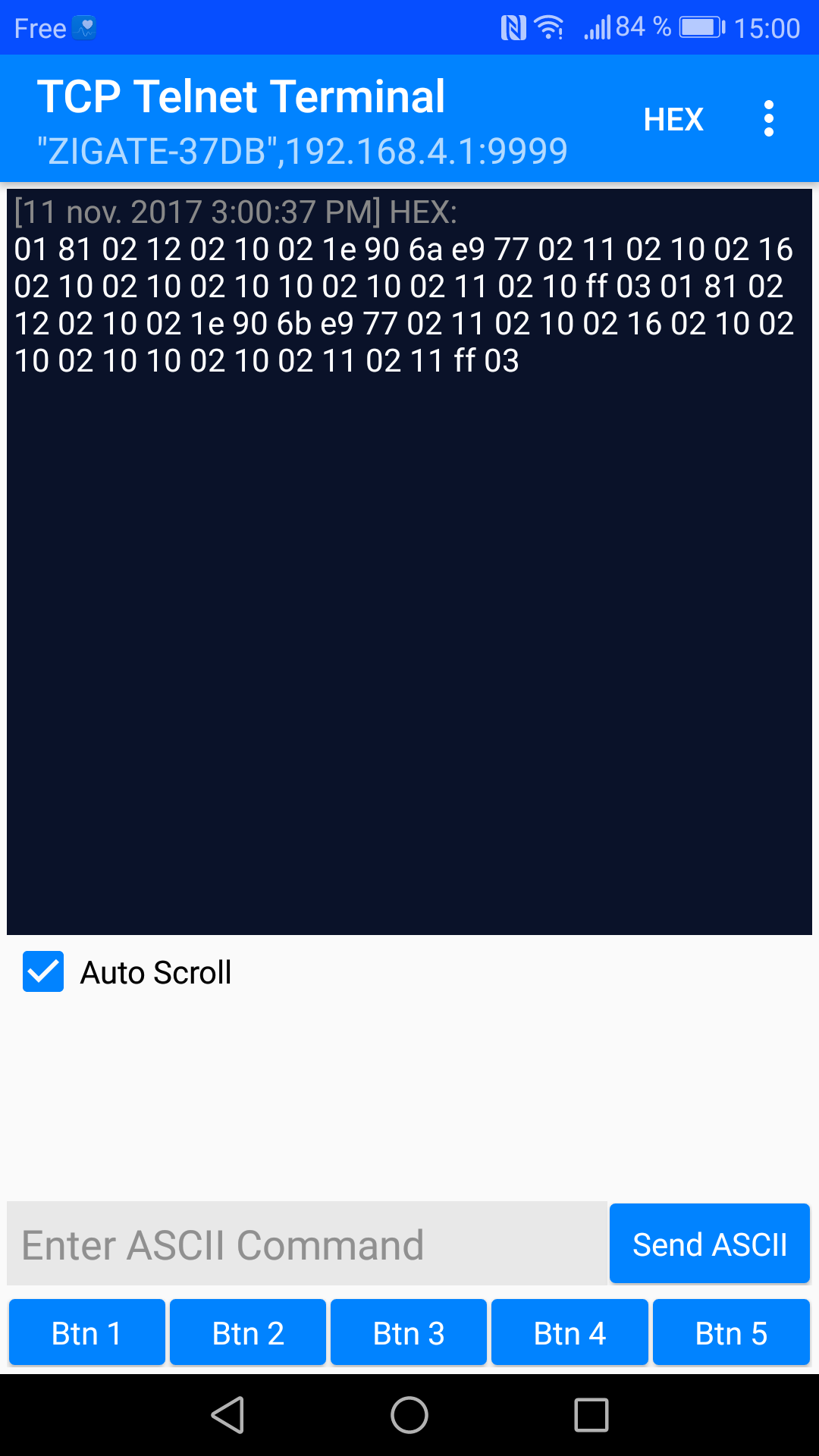Toggle the HEX display mode

tap(673, 119)
